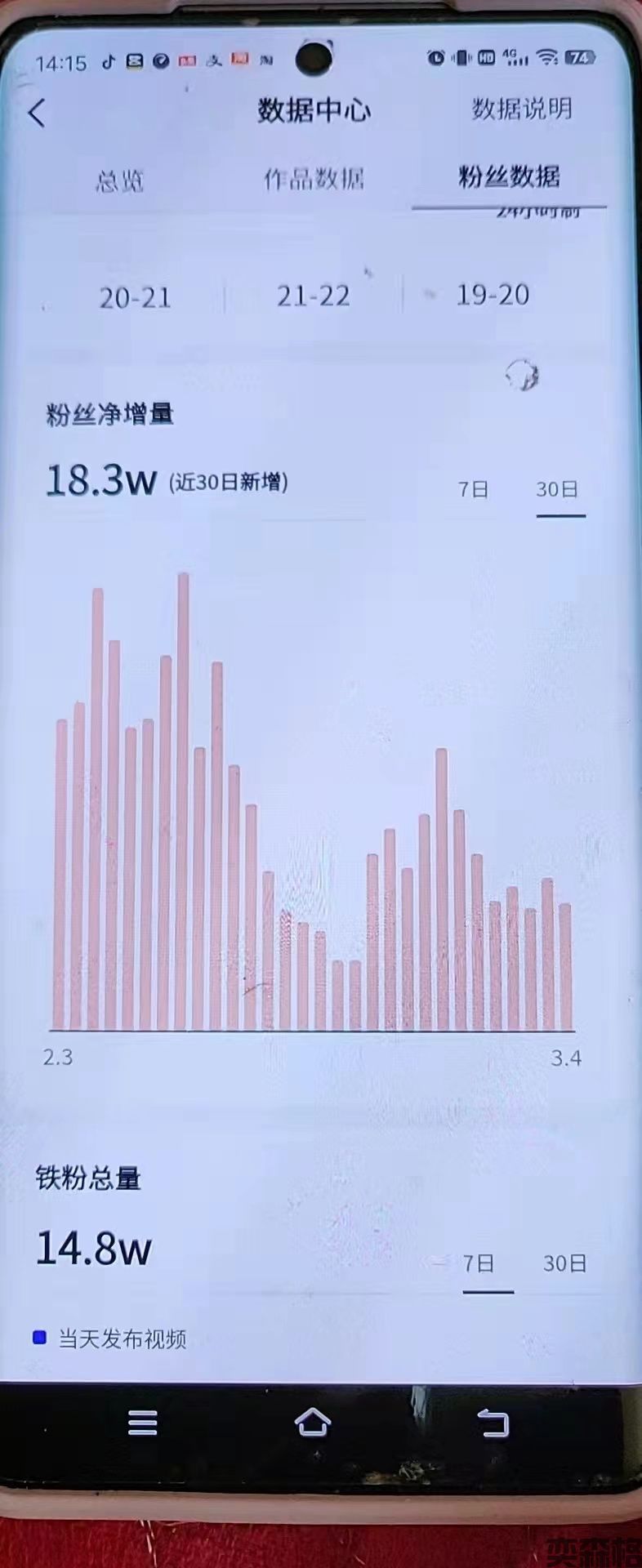
Task: Select the 粉丝数据 tab
Action: click(509, 176)
